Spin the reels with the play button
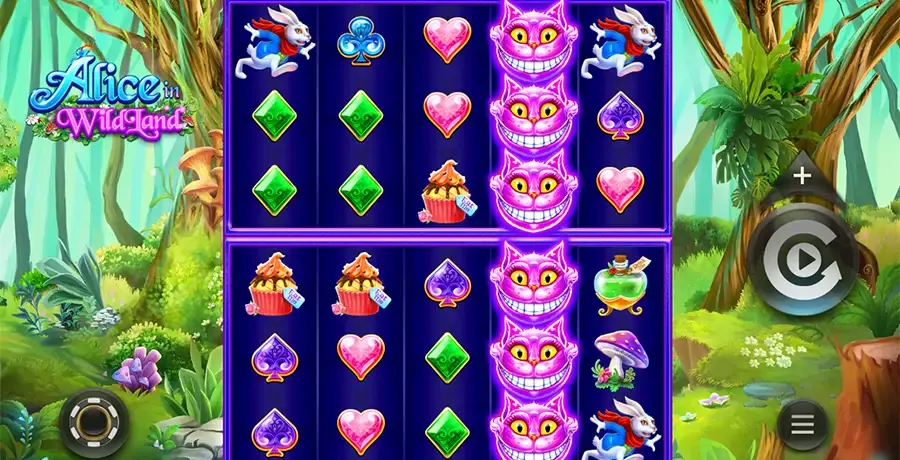The image size is (900, 460). (801, 263)
